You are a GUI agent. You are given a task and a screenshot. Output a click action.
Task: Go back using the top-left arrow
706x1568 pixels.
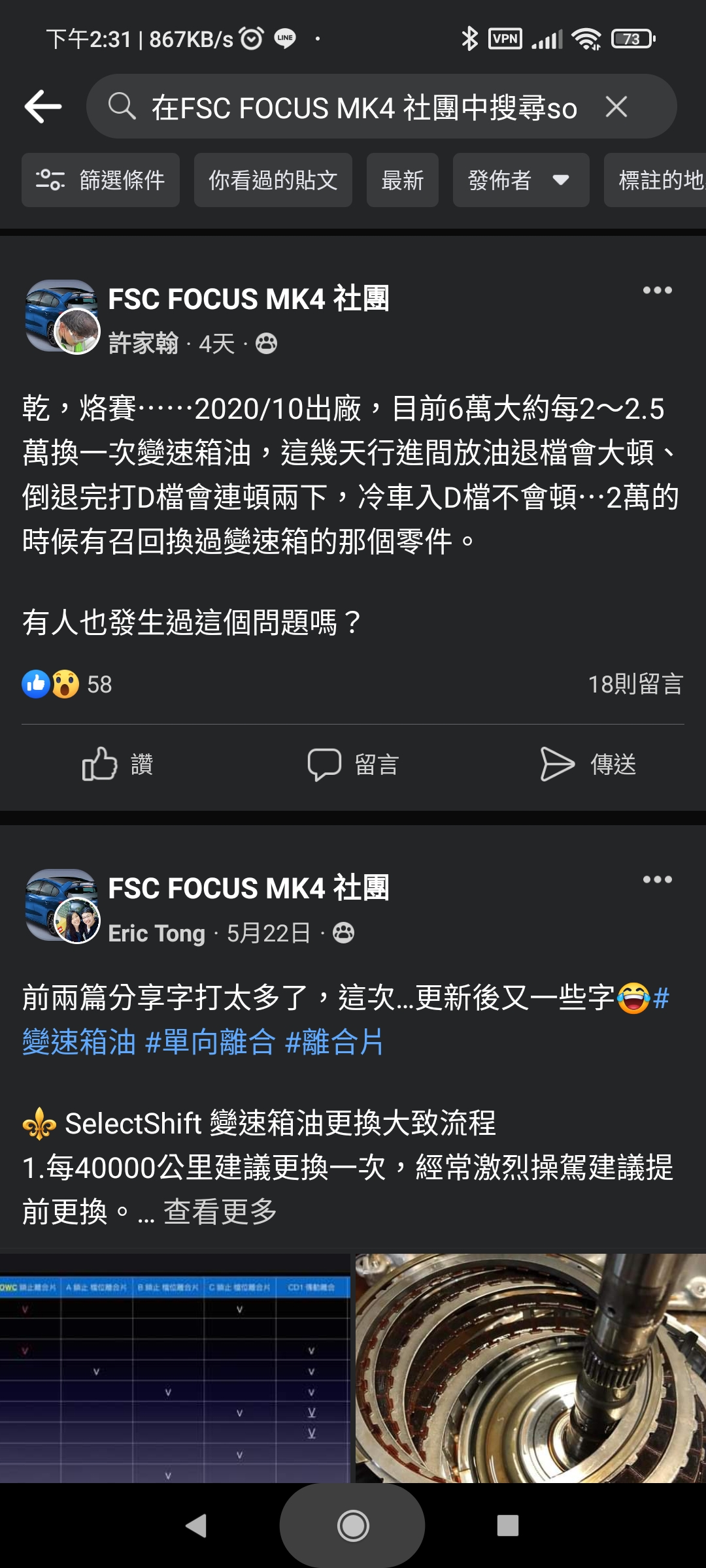click(43, 106)
